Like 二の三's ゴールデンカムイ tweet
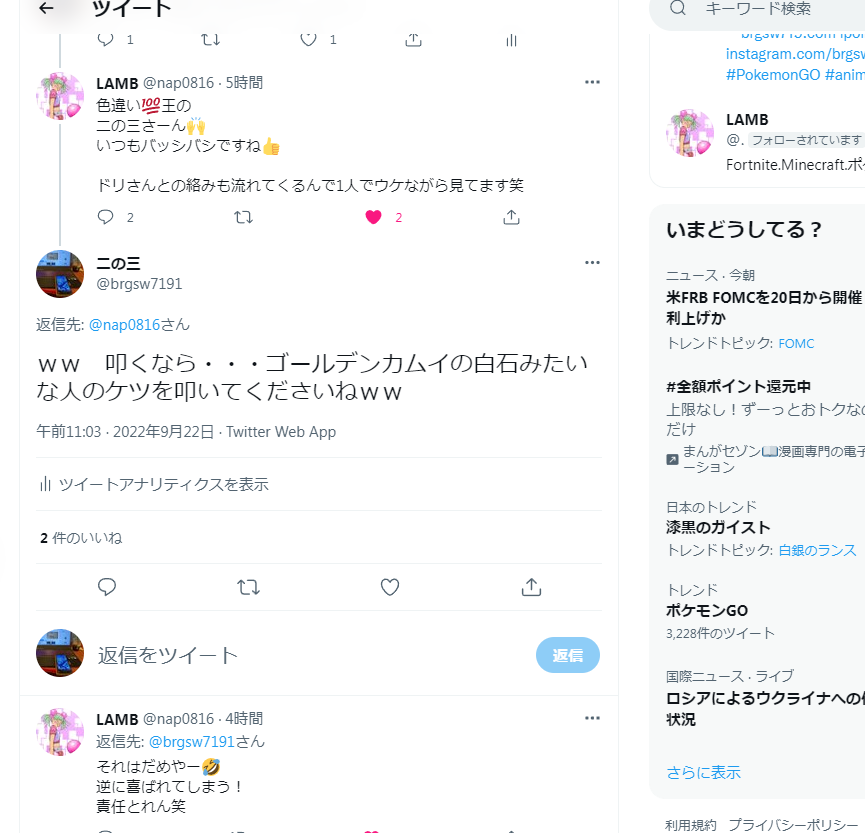The height and width of the screenshot is (833, 865). 390,587
